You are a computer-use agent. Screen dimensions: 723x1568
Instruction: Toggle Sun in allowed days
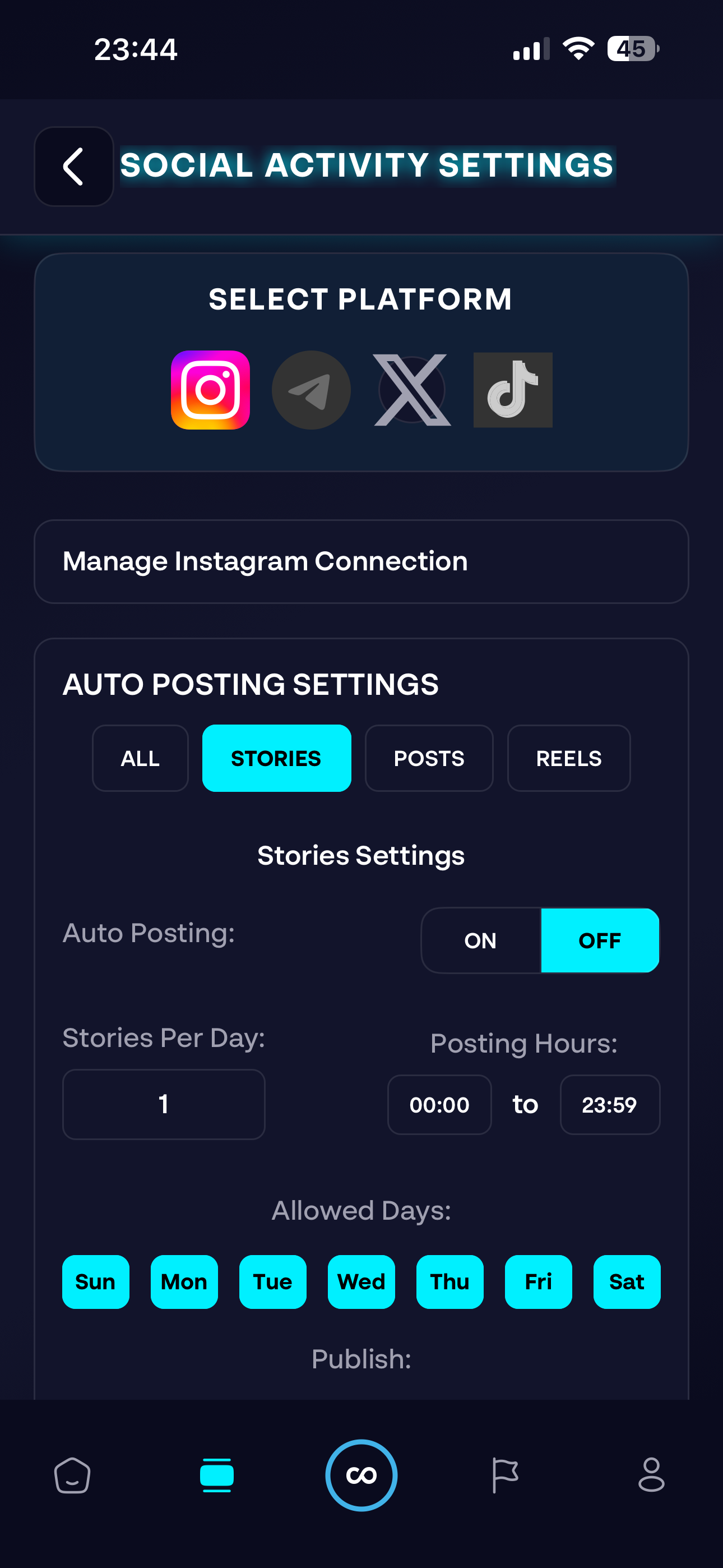point(95,1282)
